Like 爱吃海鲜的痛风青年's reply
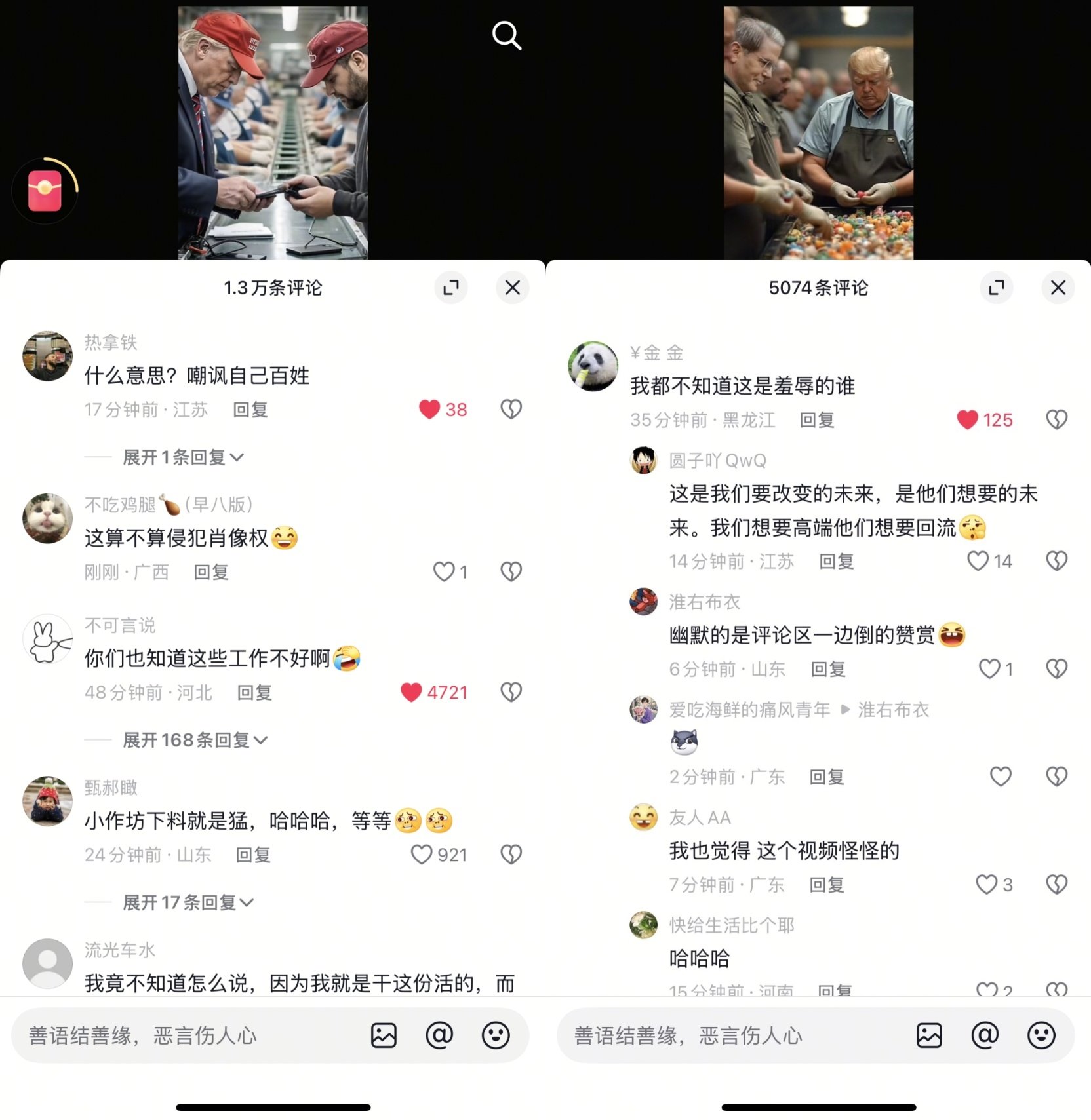The width and height of the screenshot is (1091, 1120). tap(1001, 777)
